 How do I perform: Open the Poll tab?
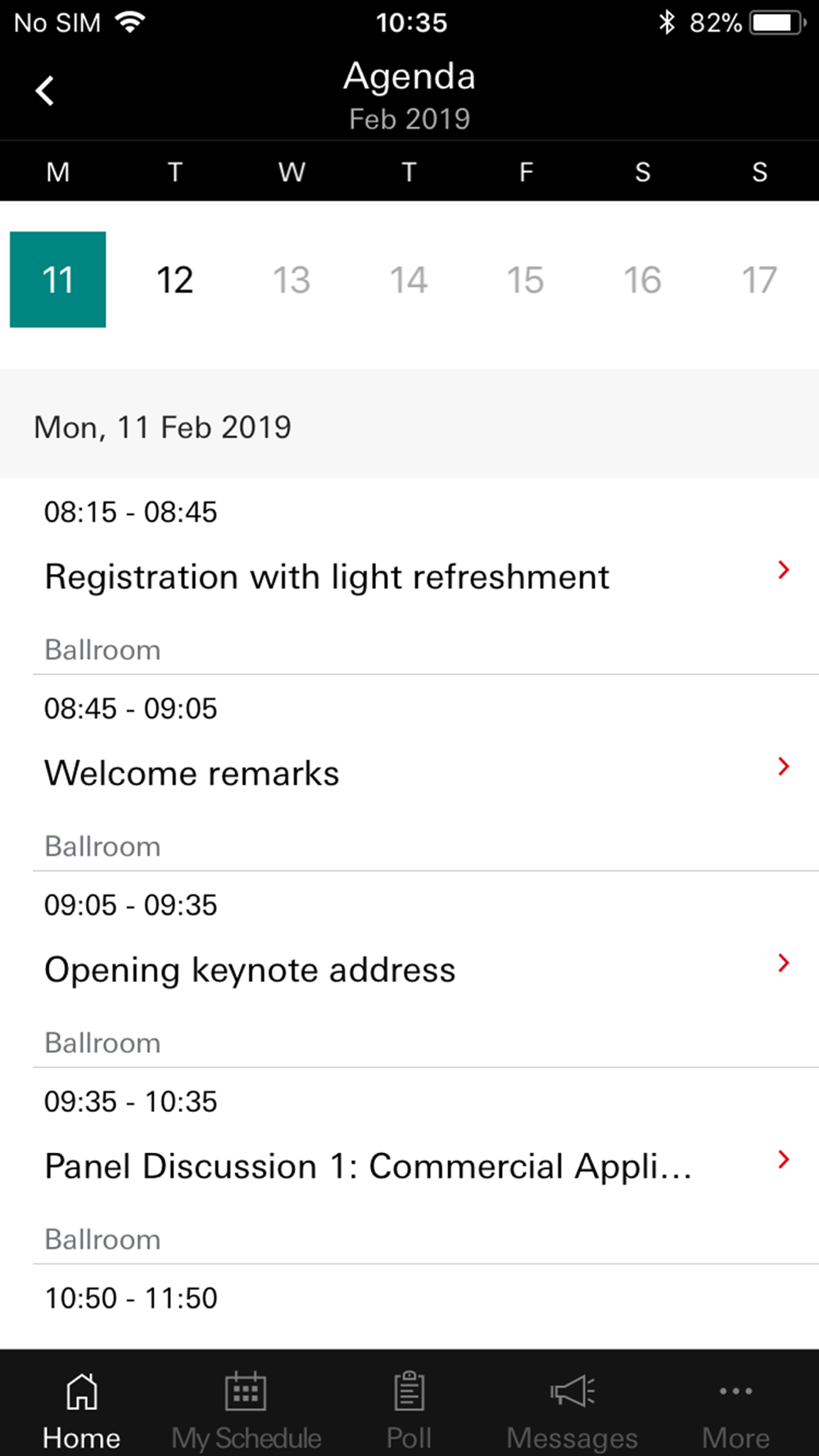[409, 1410]
